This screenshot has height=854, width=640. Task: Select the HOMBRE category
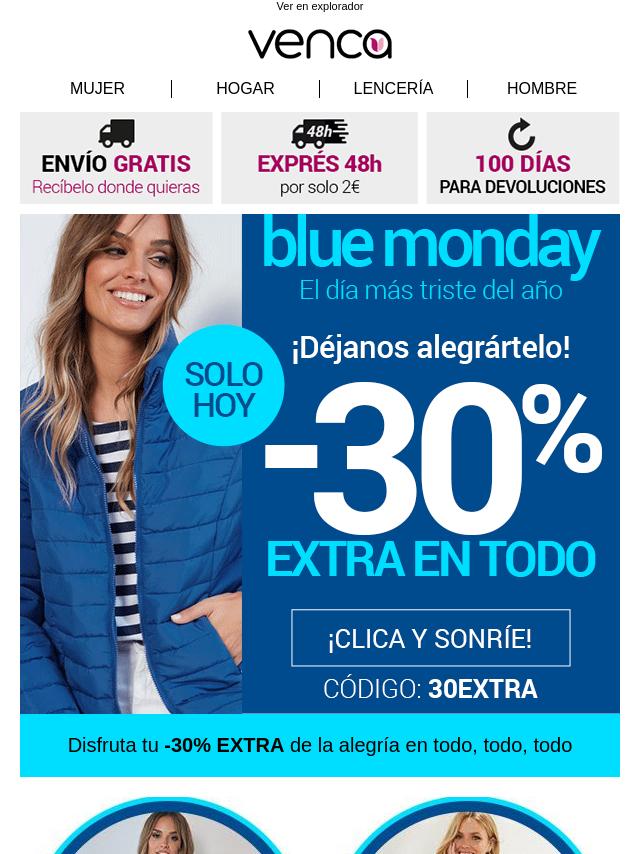pyautogui.click(x=541, y=89)
